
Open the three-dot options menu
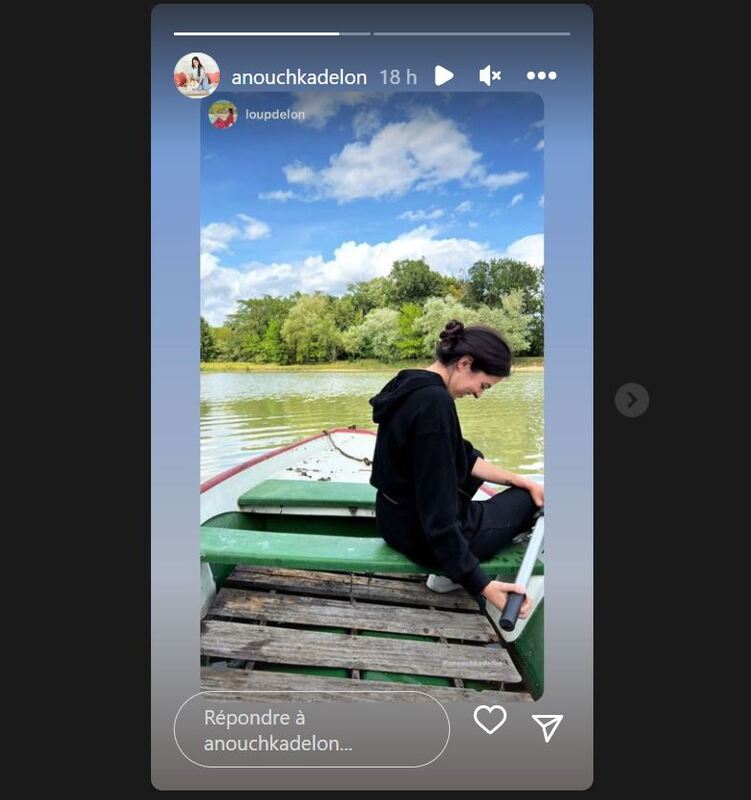[541, 76]
